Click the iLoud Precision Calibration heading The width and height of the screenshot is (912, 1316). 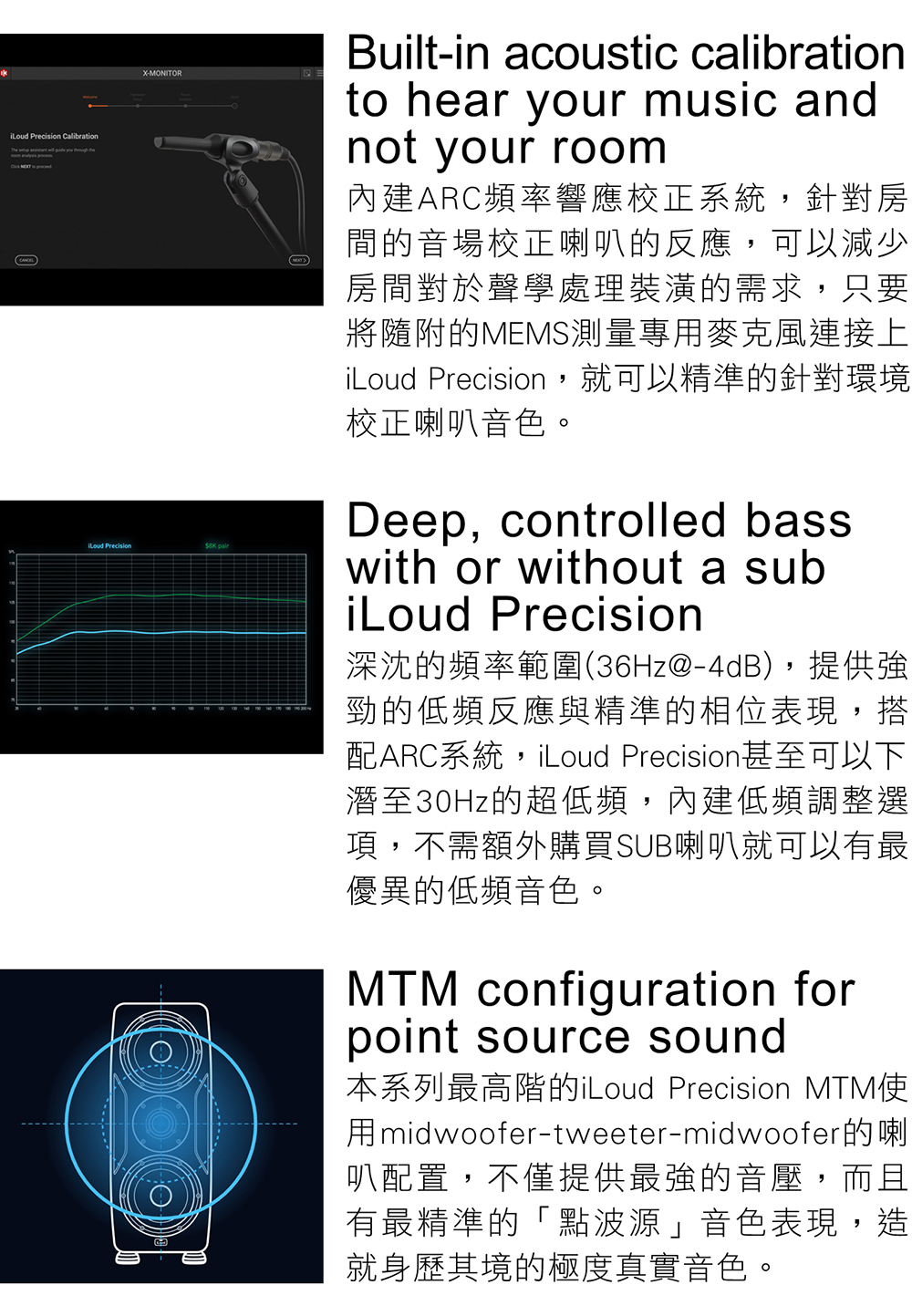[x=57, y=136]
